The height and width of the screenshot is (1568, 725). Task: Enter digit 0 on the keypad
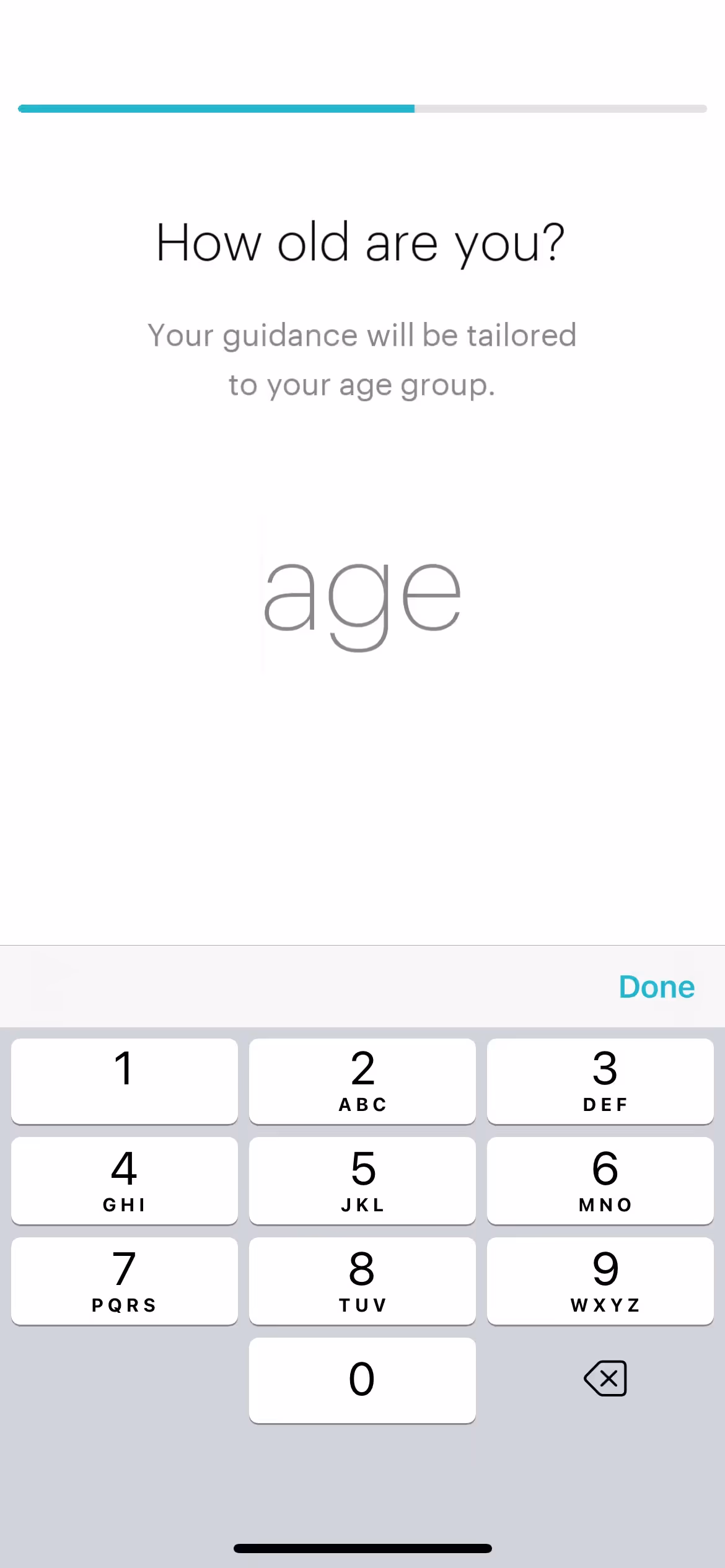pyautogui.click(x=362, y=1380)
